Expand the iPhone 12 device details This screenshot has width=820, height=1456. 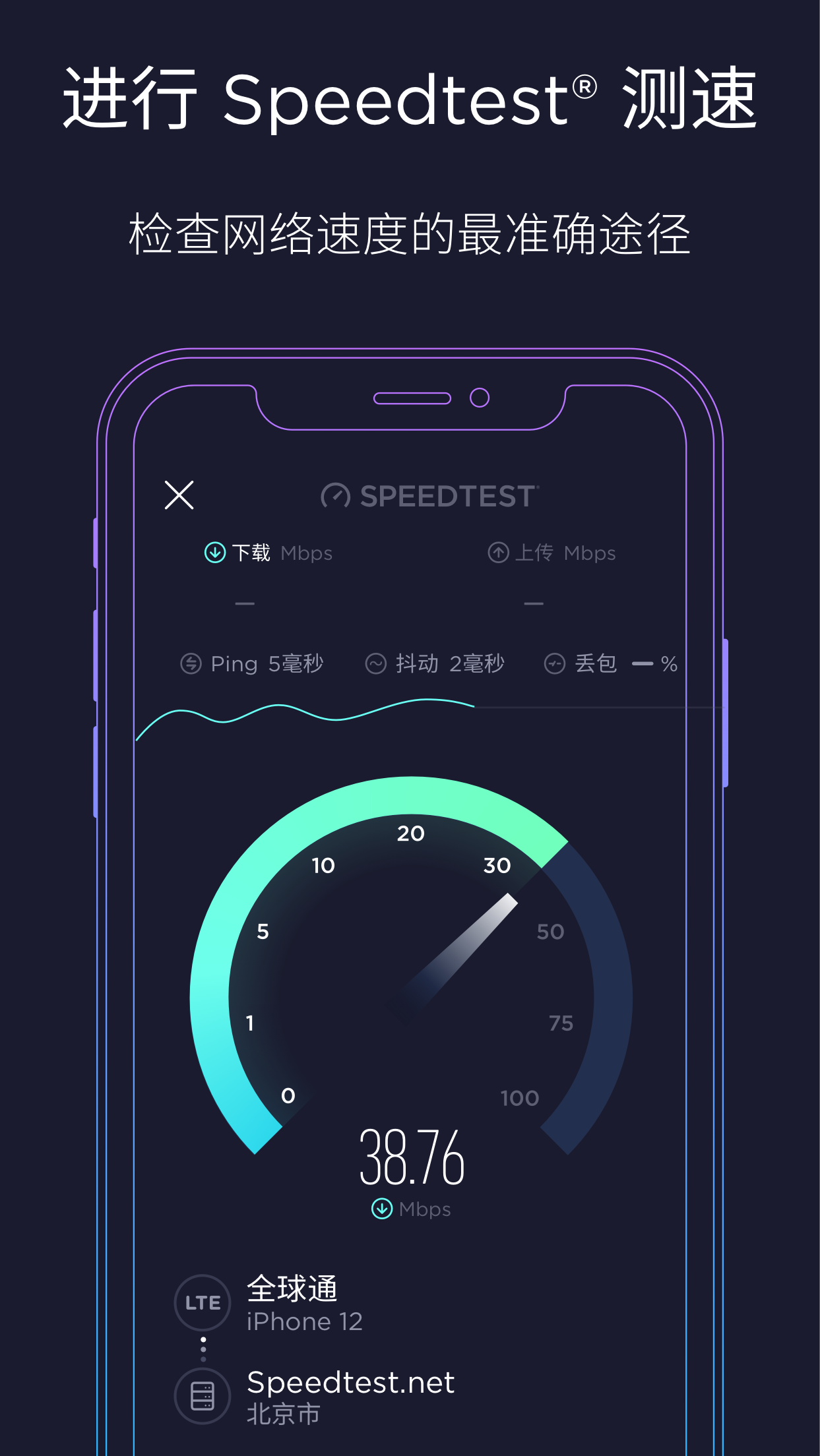[305, 1321]
